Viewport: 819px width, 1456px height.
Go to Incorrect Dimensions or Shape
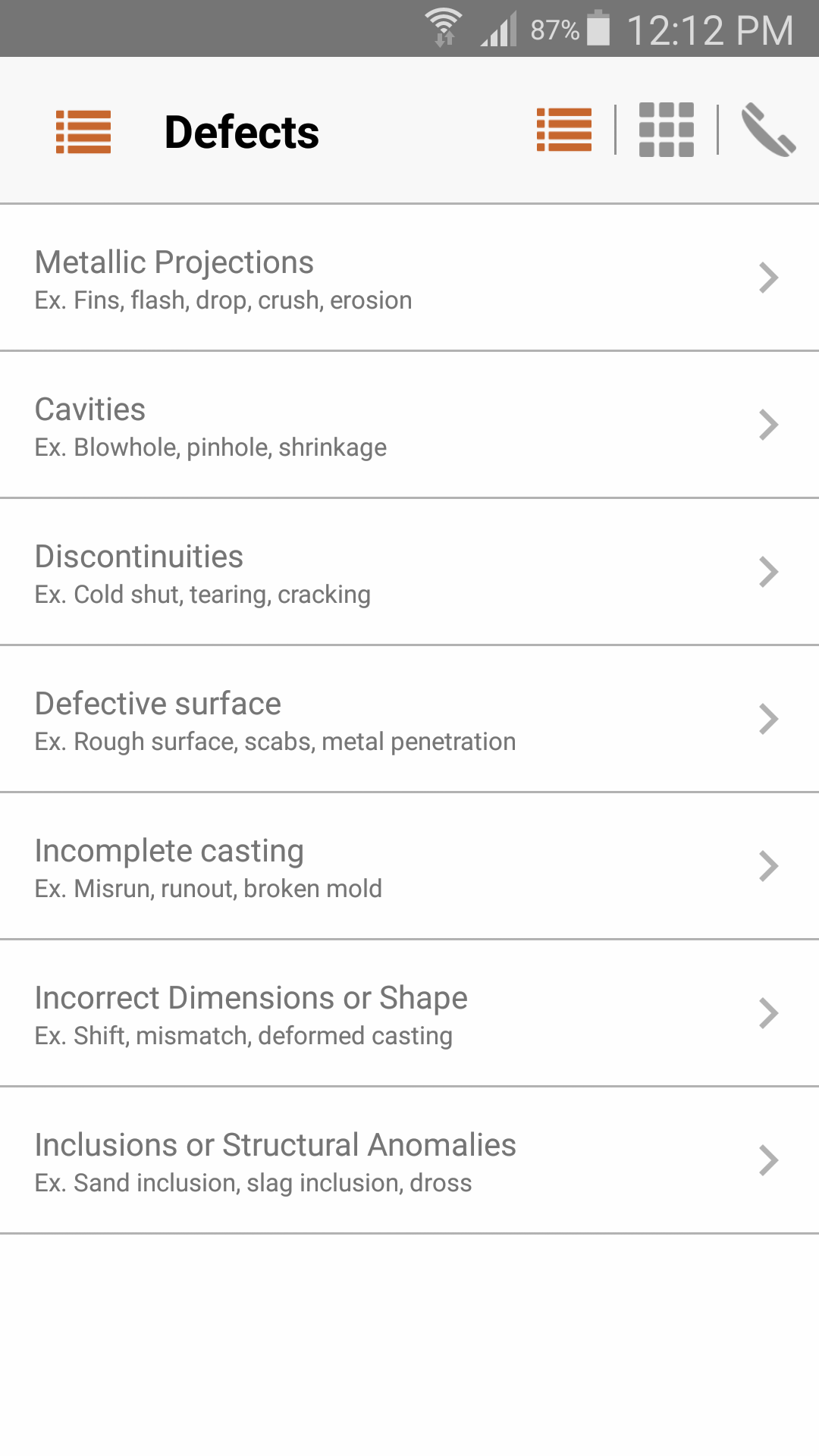pos(409,1013)
